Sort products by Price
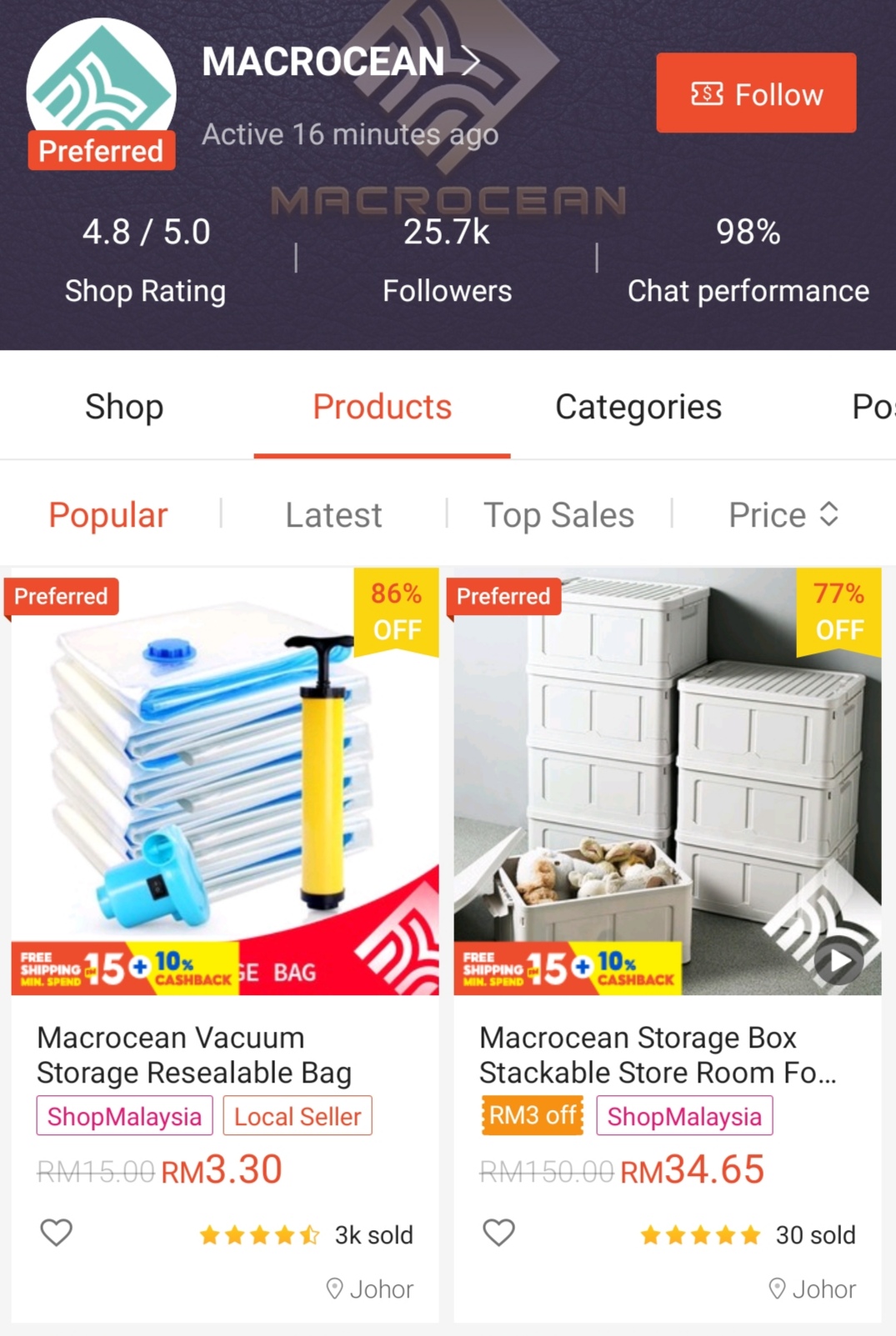Image resolution: width=896 pixels, height=1336 pixels. (x=782, y=515)
